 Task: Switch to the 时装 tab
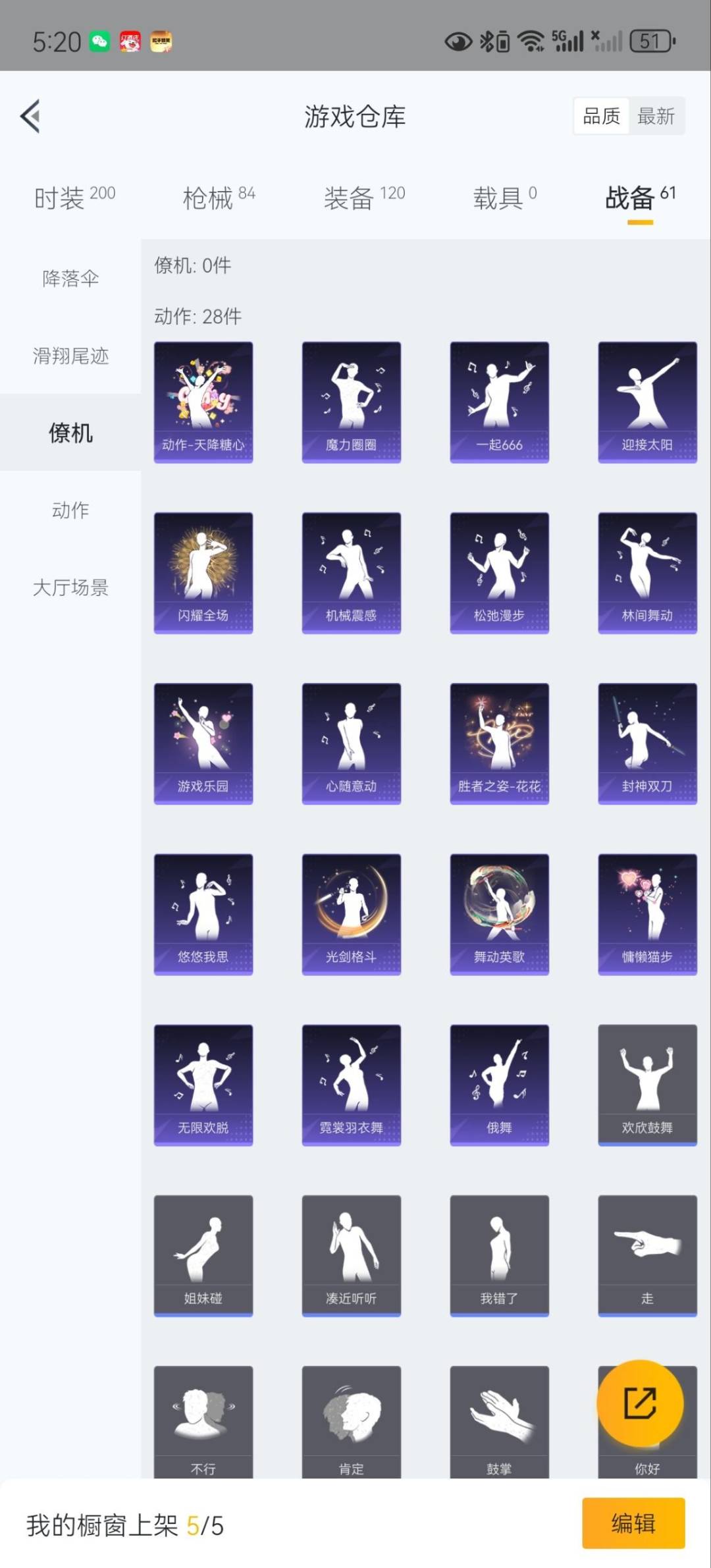[x=74, y=198]
